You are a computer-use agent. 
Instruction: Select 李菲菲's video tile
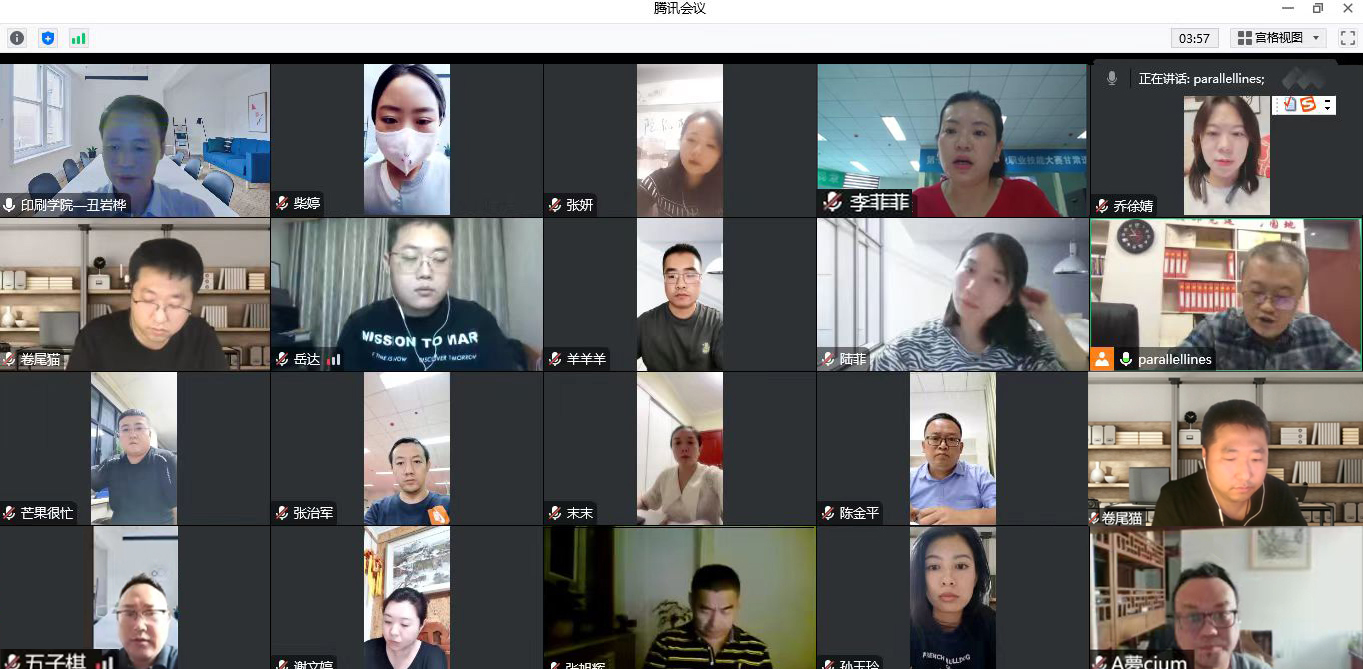pyautogui.click(x=952, y=140)
